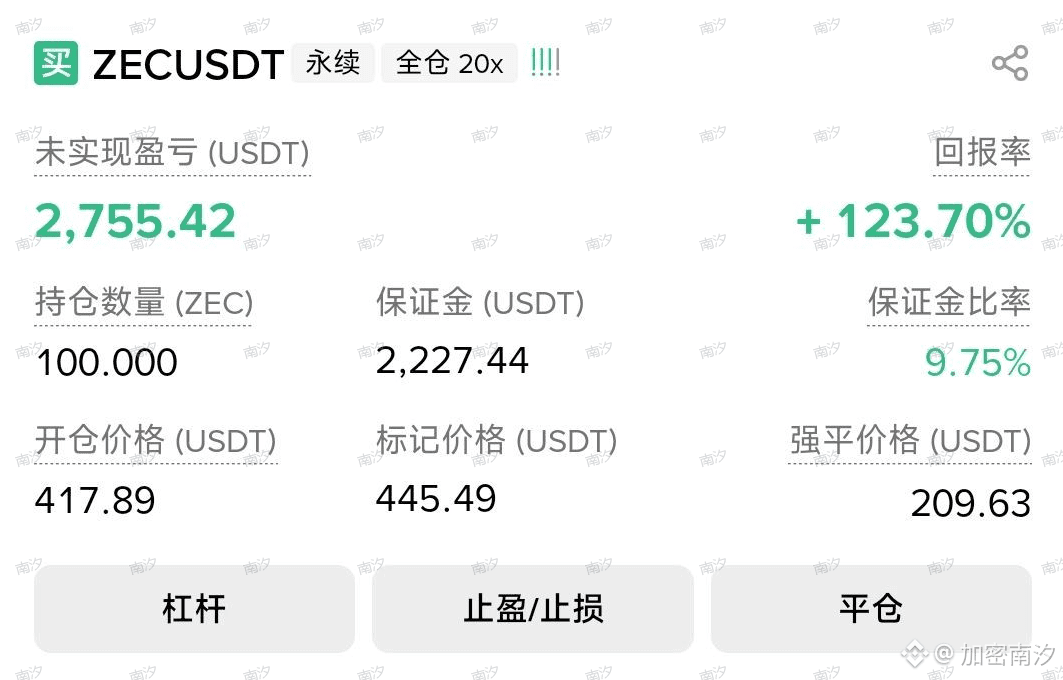Open the 杠杆 leverage adjustment

[194, 608]
